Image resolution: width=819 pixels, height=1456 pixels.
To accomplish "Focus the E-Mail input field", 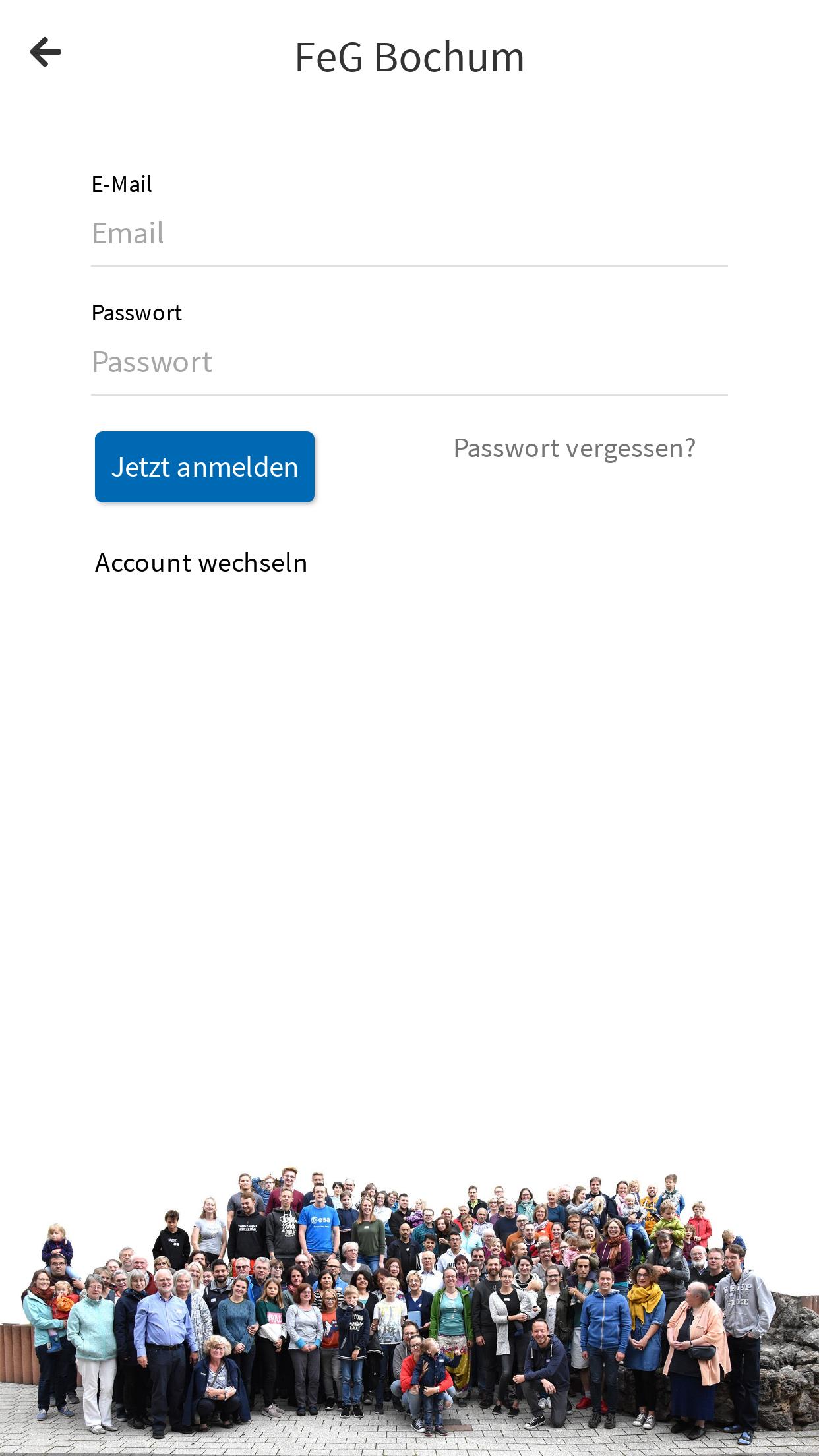I will click(x=409, y=233).
